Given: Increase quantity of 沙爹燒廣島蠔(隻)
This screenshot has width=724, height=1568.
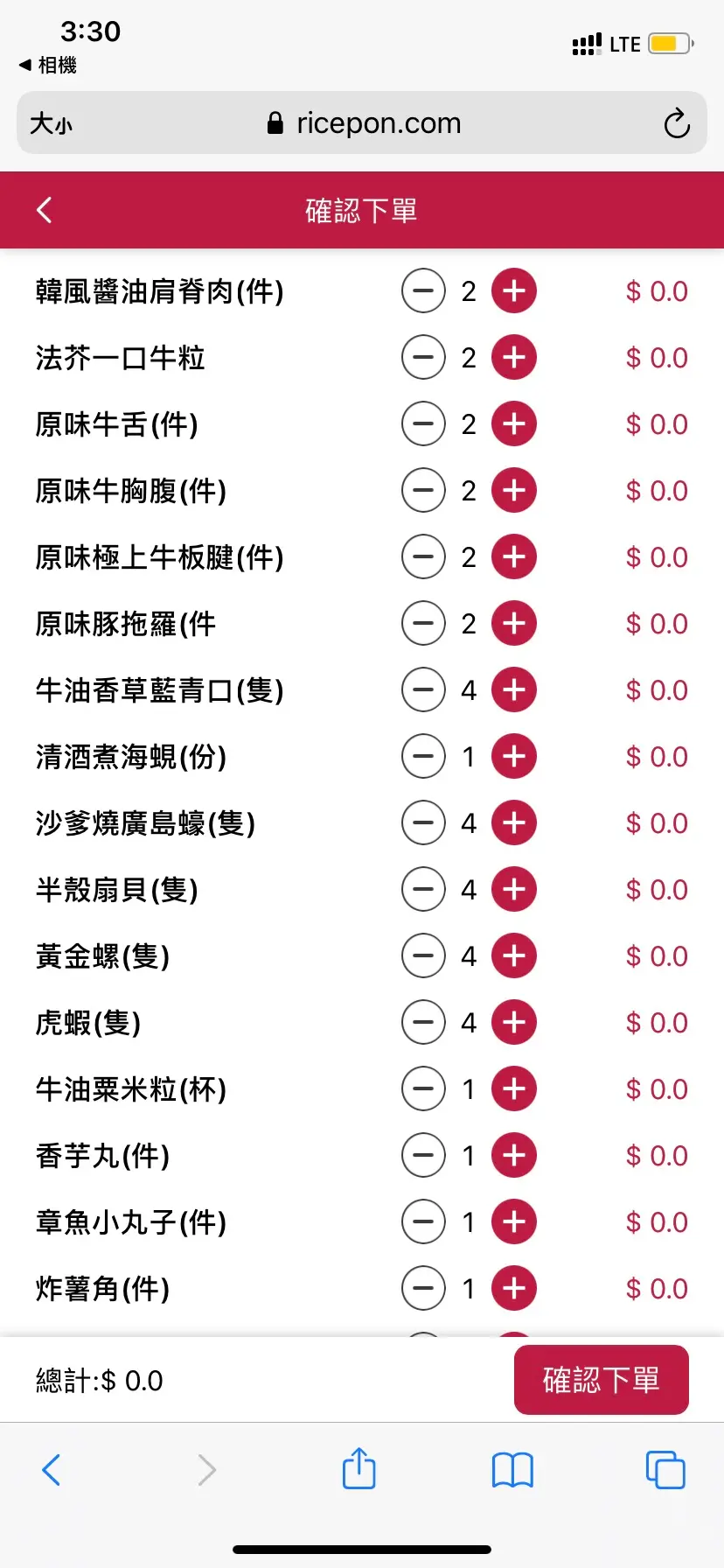Looking at the screenshot, I should [x=514, y=822].
